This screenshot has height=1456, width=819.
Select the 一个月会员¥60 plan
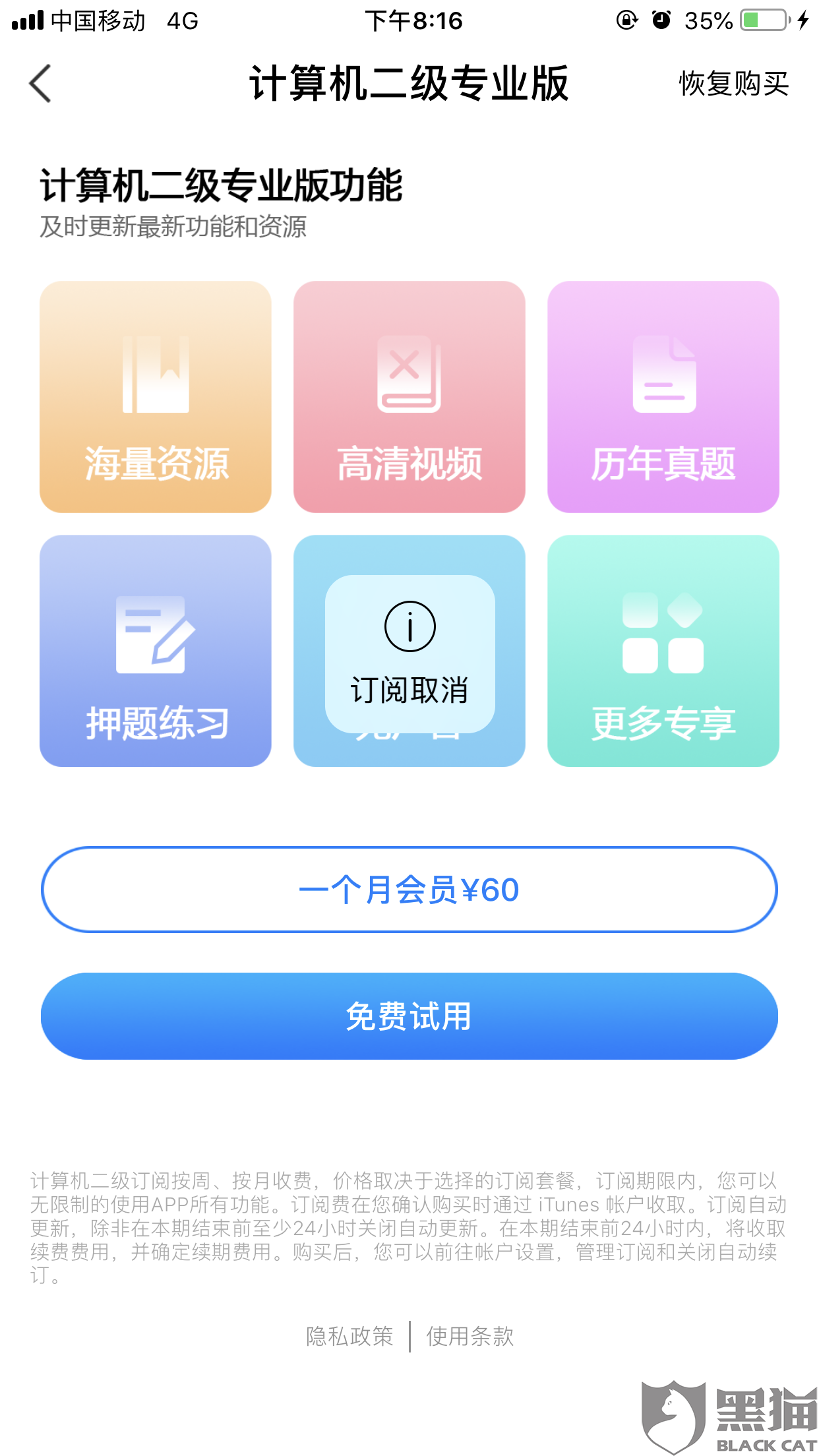click(x=409, y=890)
